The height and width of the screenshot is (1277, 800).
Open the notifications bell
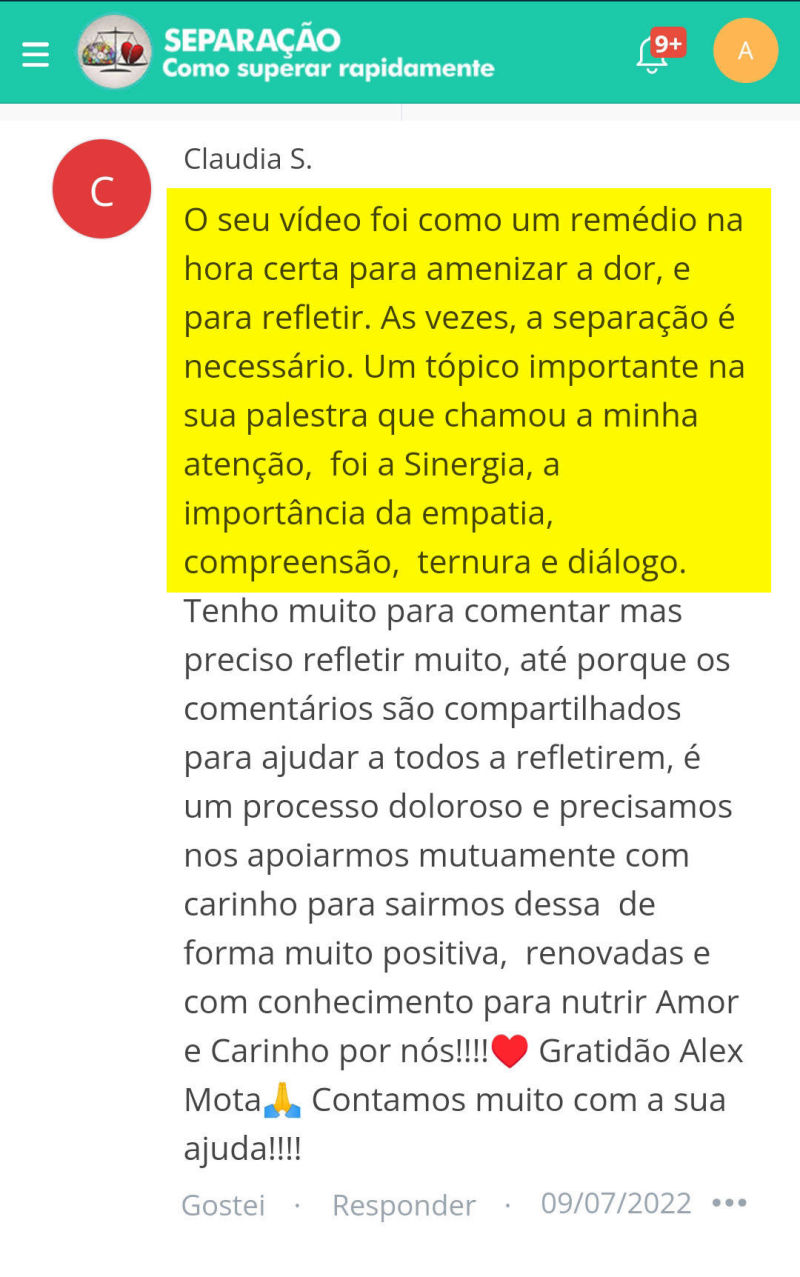[653, 53]
